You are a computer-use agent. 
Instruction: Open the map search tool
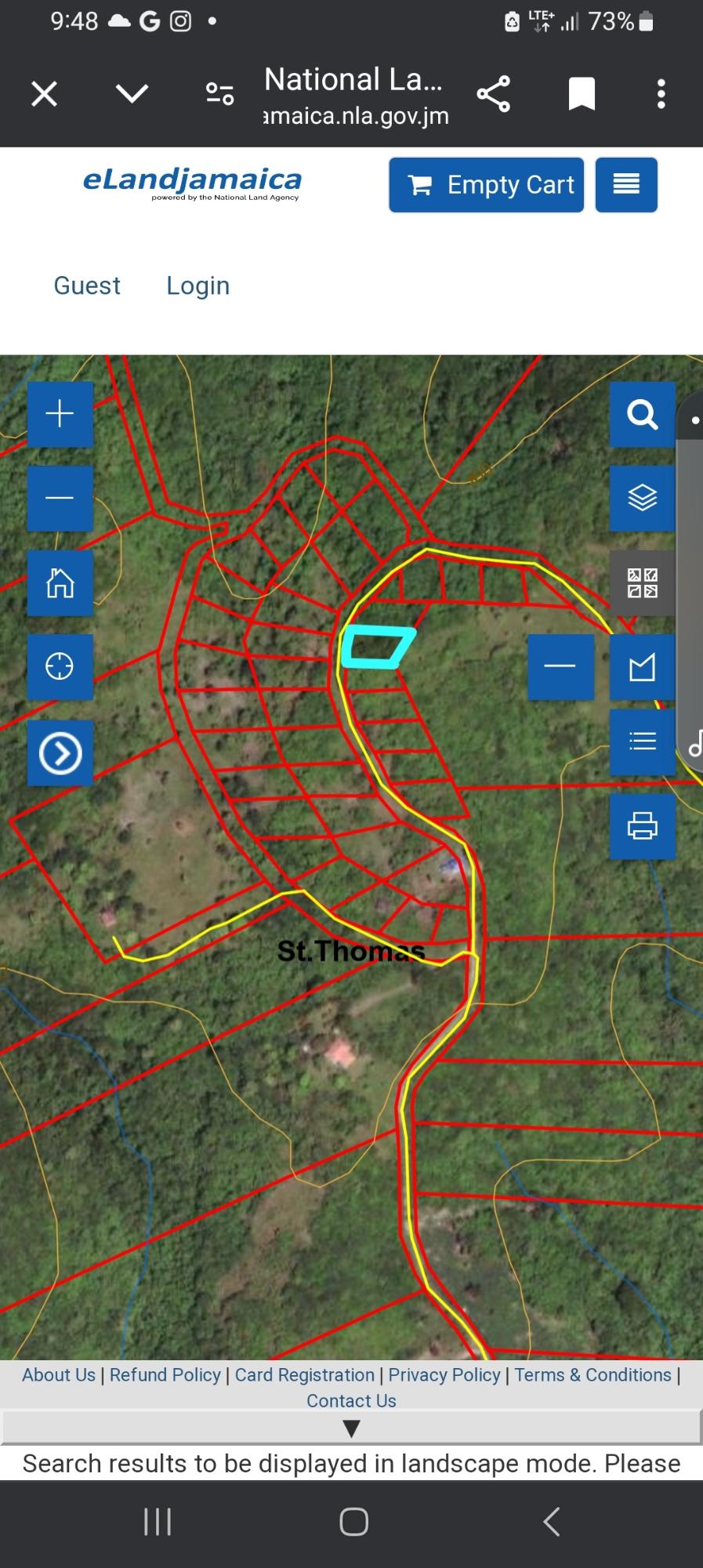[642, 414]
